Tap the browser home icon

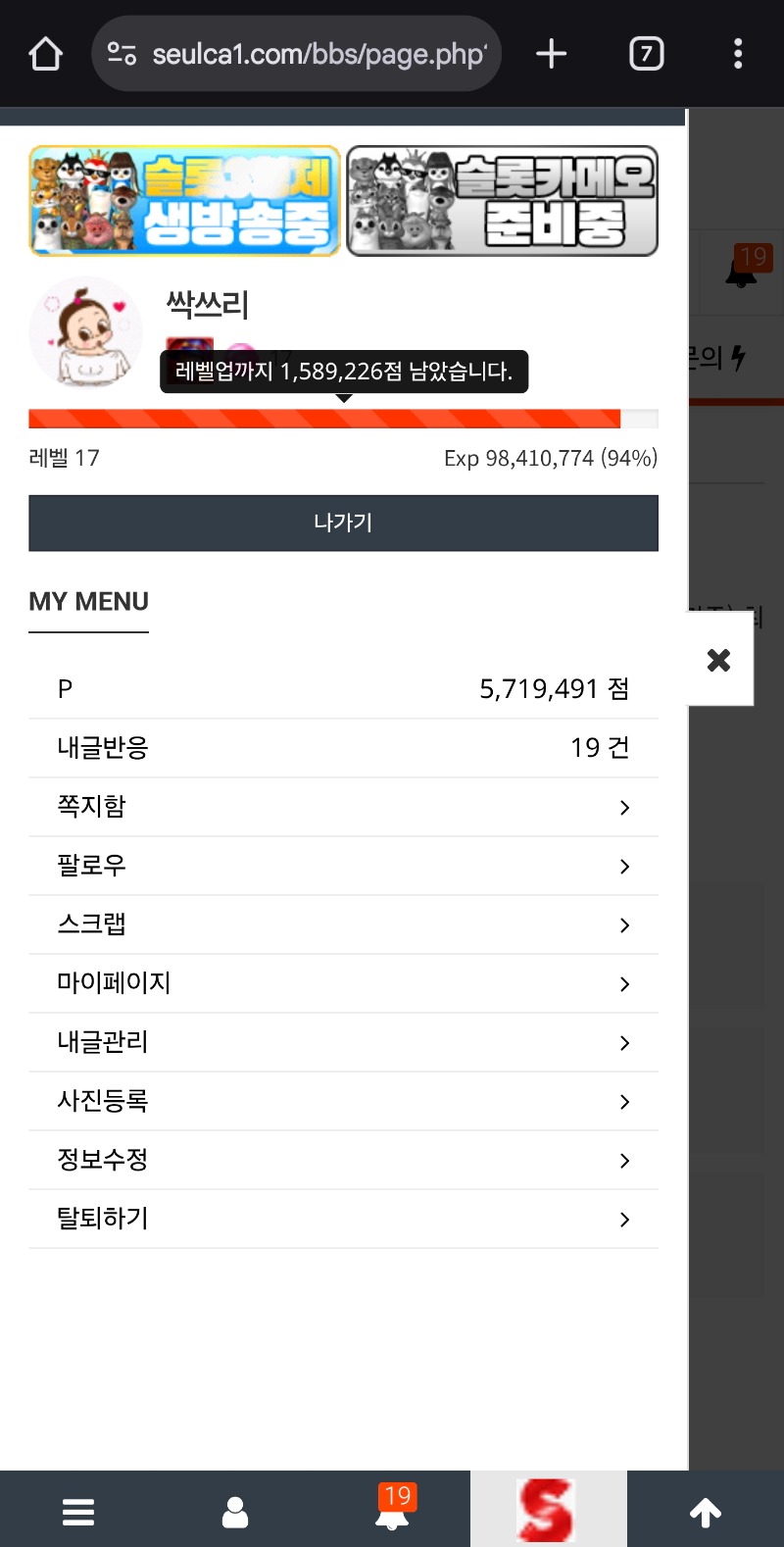(46, 54)
